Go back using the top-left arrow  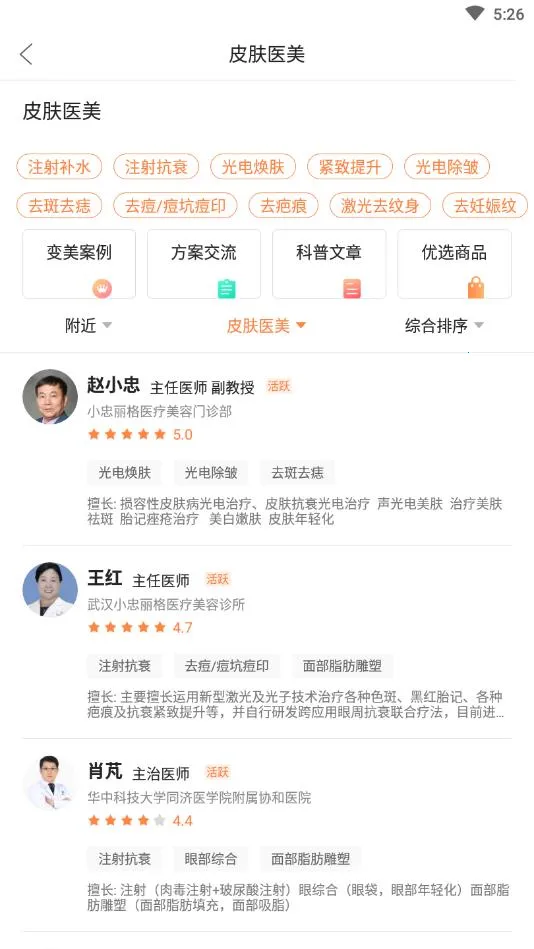click(x=26, y=54)
